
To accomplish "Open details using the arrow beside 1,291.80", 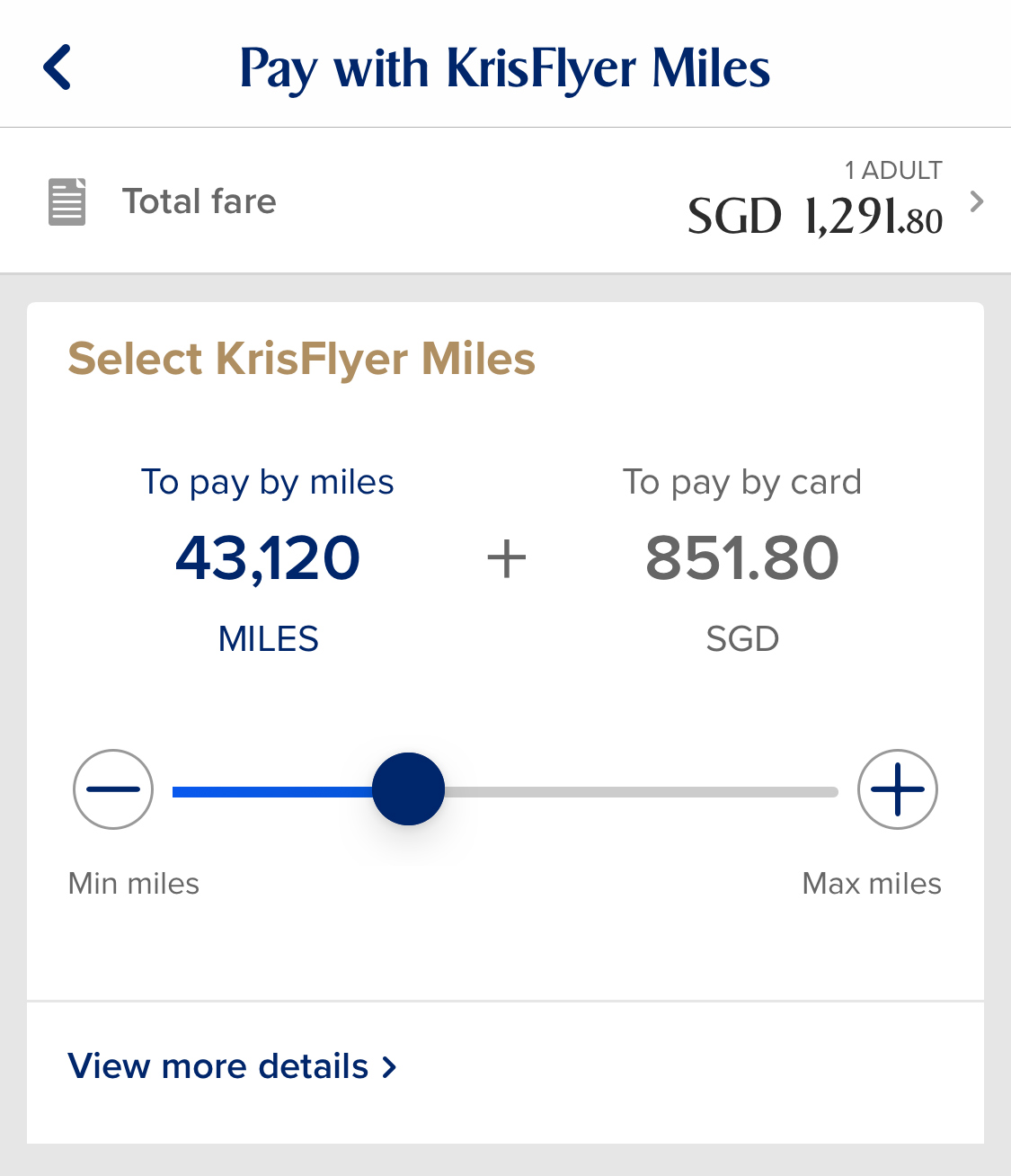I will tap(976, 202).
